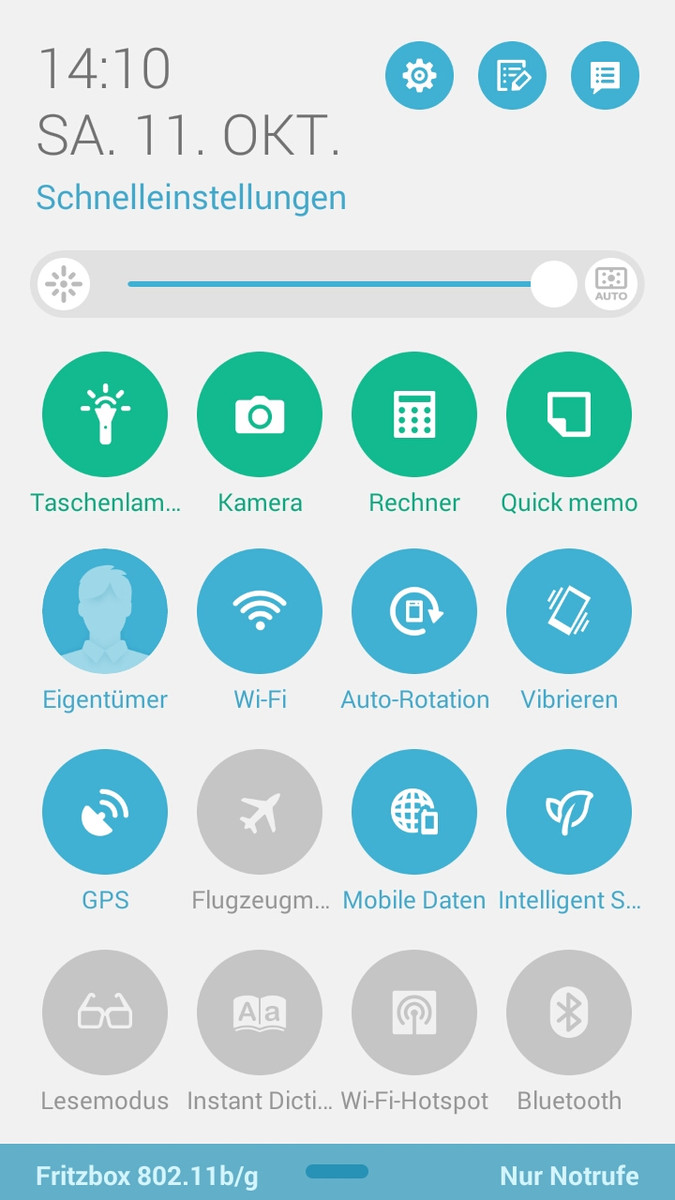Start a Quick memo
The width and height of the screenshot is (675, 1200).
(x=569, y=414)
